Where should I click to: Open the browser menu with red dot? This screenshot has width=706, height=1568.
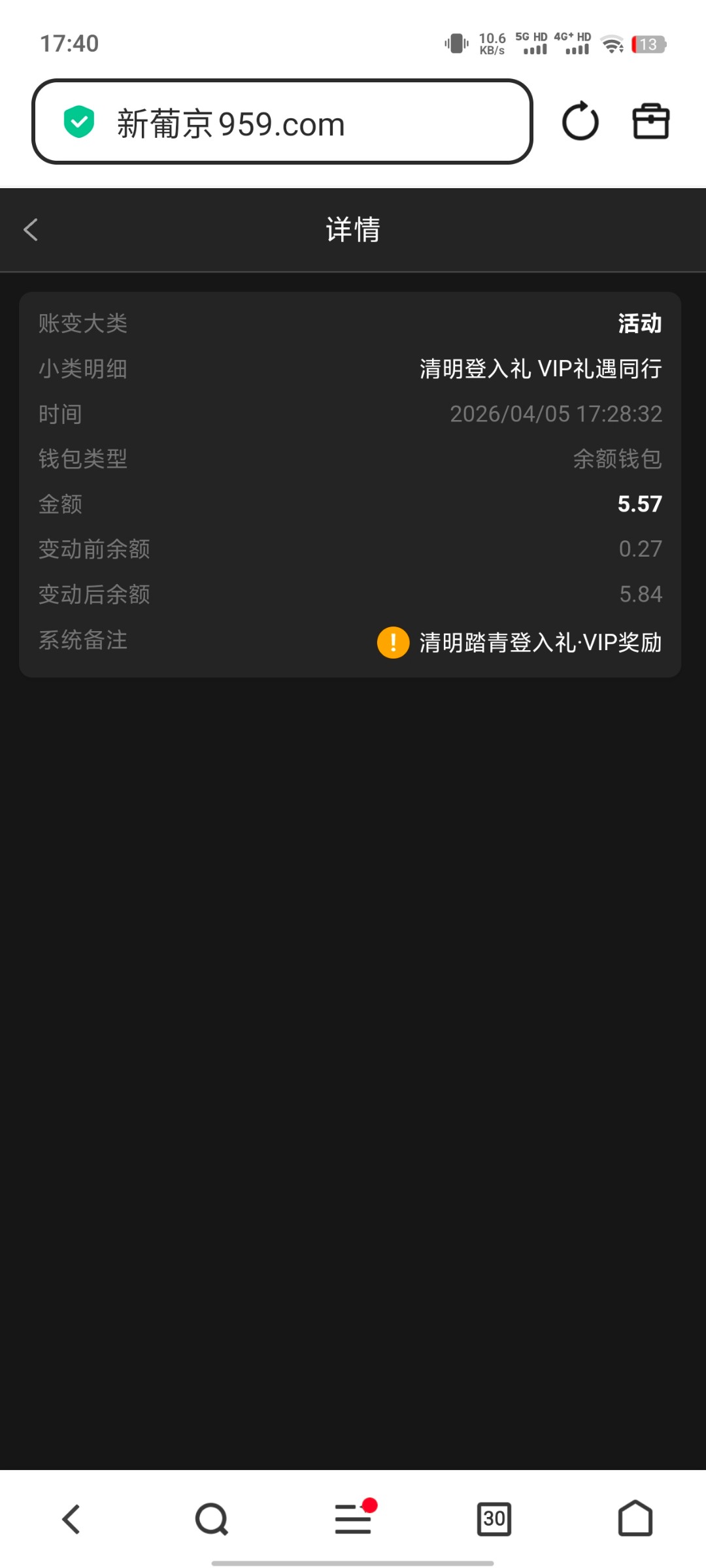353,1519
